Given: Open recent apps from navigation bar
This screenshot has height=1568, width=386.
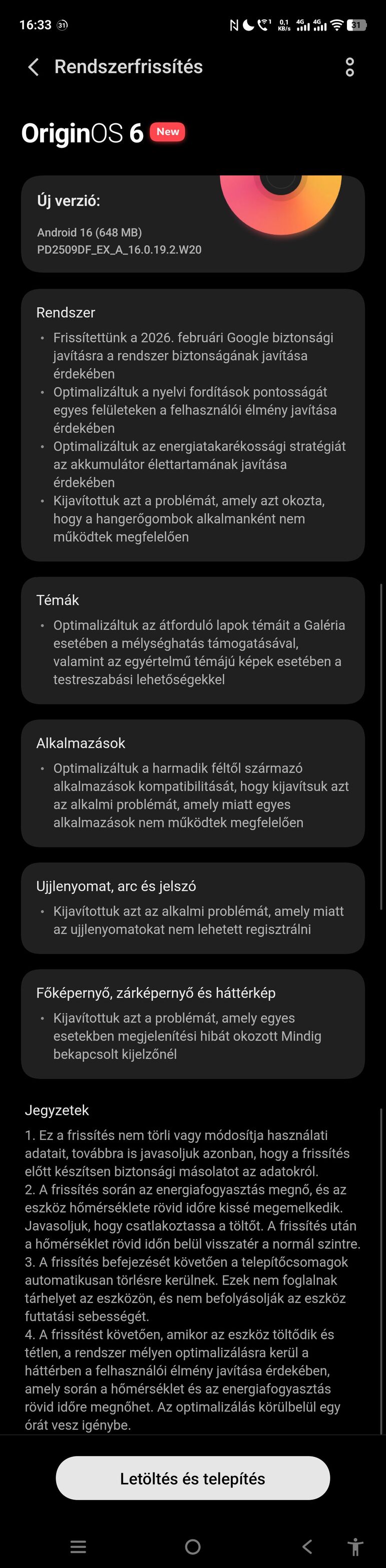Looking at the screenshot, I should point(78,1547).
